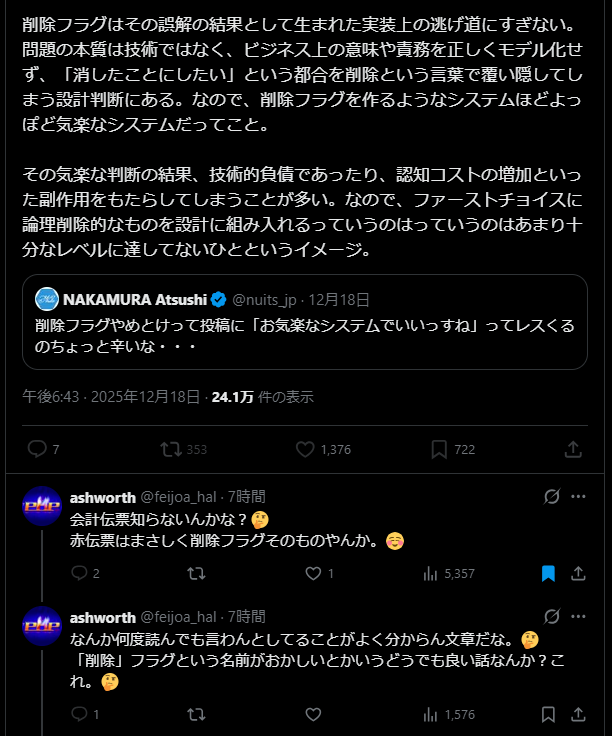Ask Grok about the 会計伝票 reply
The width and height of the screenshot is (612, 736).
click(x=550, y=497)
